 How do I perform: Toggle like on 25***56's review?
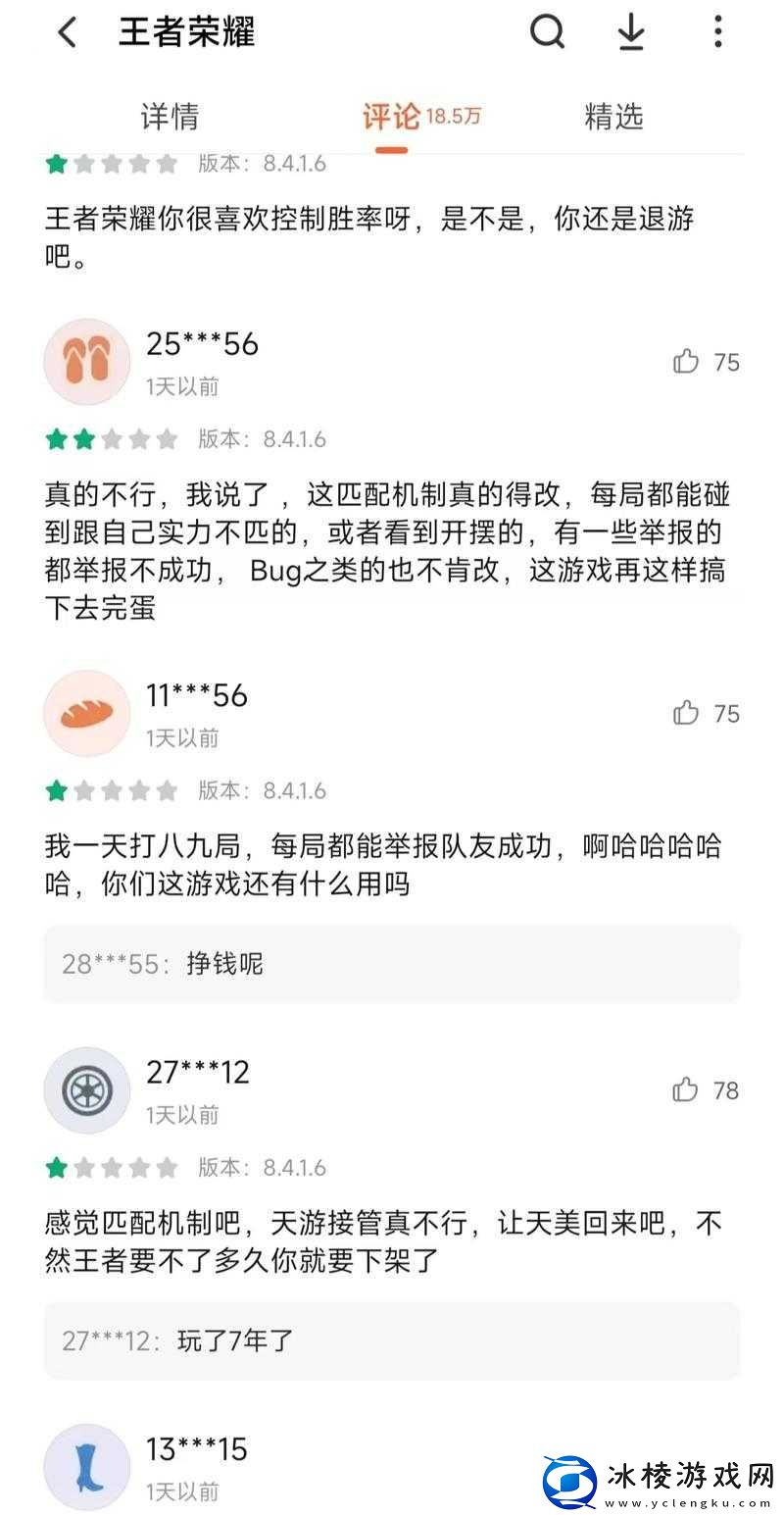click(687, 362)
